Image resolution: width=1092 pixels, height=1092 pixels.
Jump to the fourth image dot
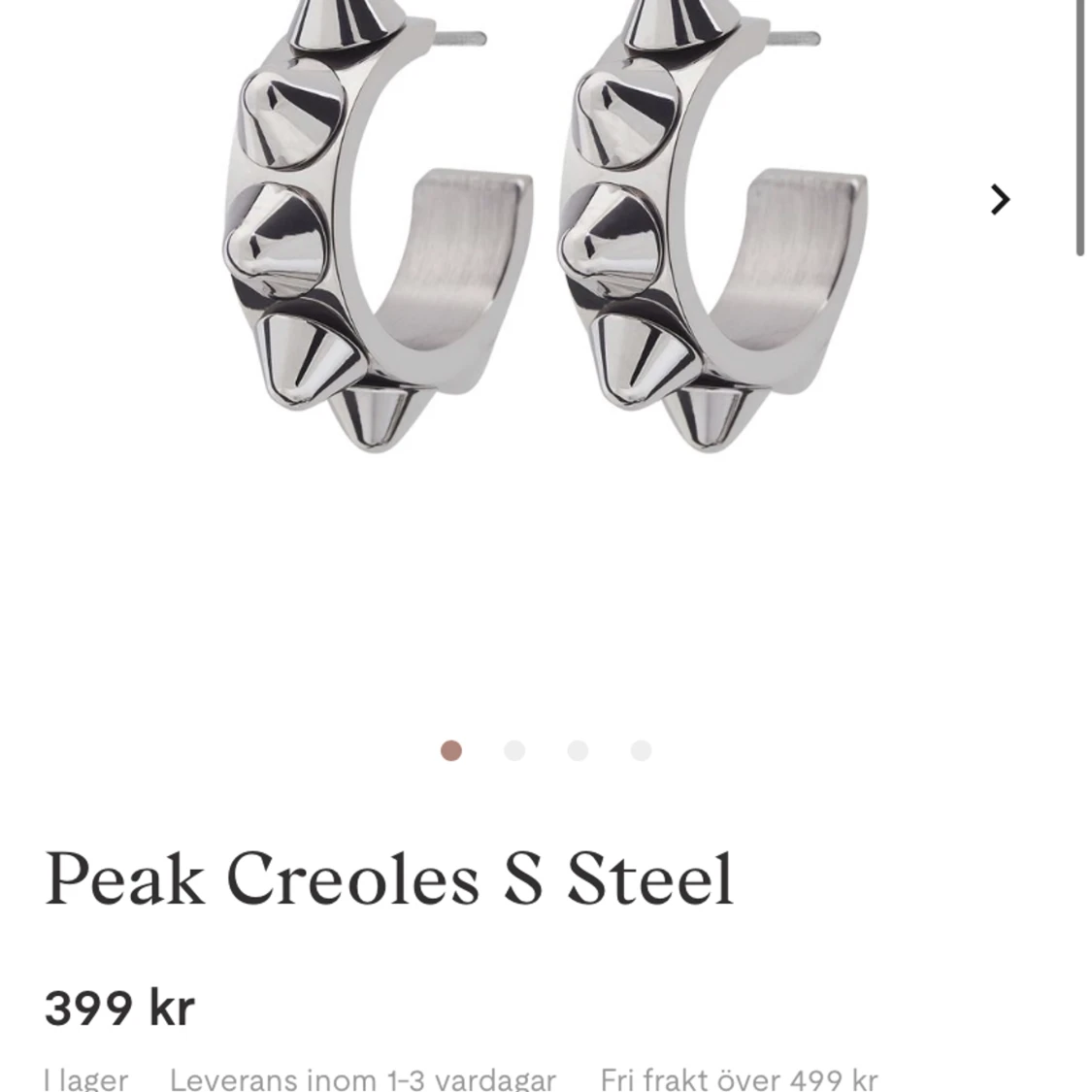point(641,750)
